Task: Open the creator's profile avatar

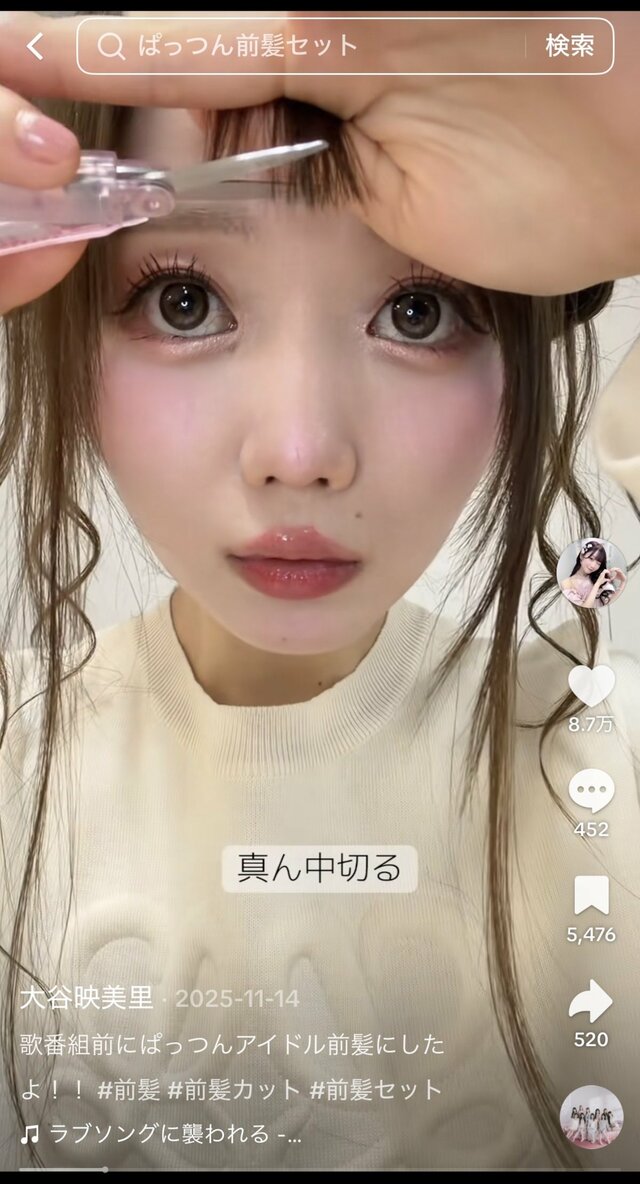Action: click(591, 573)
